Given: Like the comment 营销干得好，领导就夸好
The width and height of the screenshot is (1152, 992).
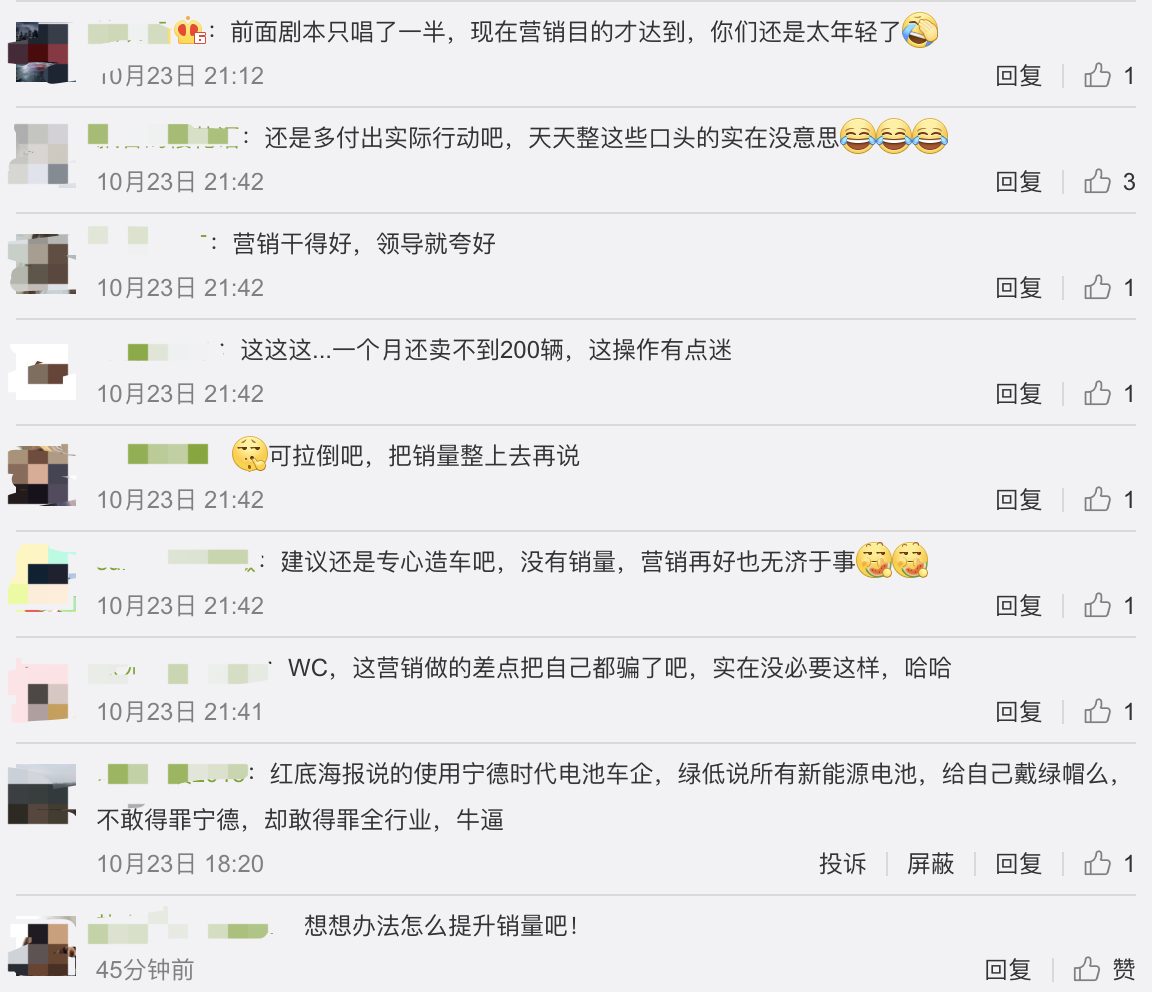Looking at the screenshot, I should point(1099,288).
